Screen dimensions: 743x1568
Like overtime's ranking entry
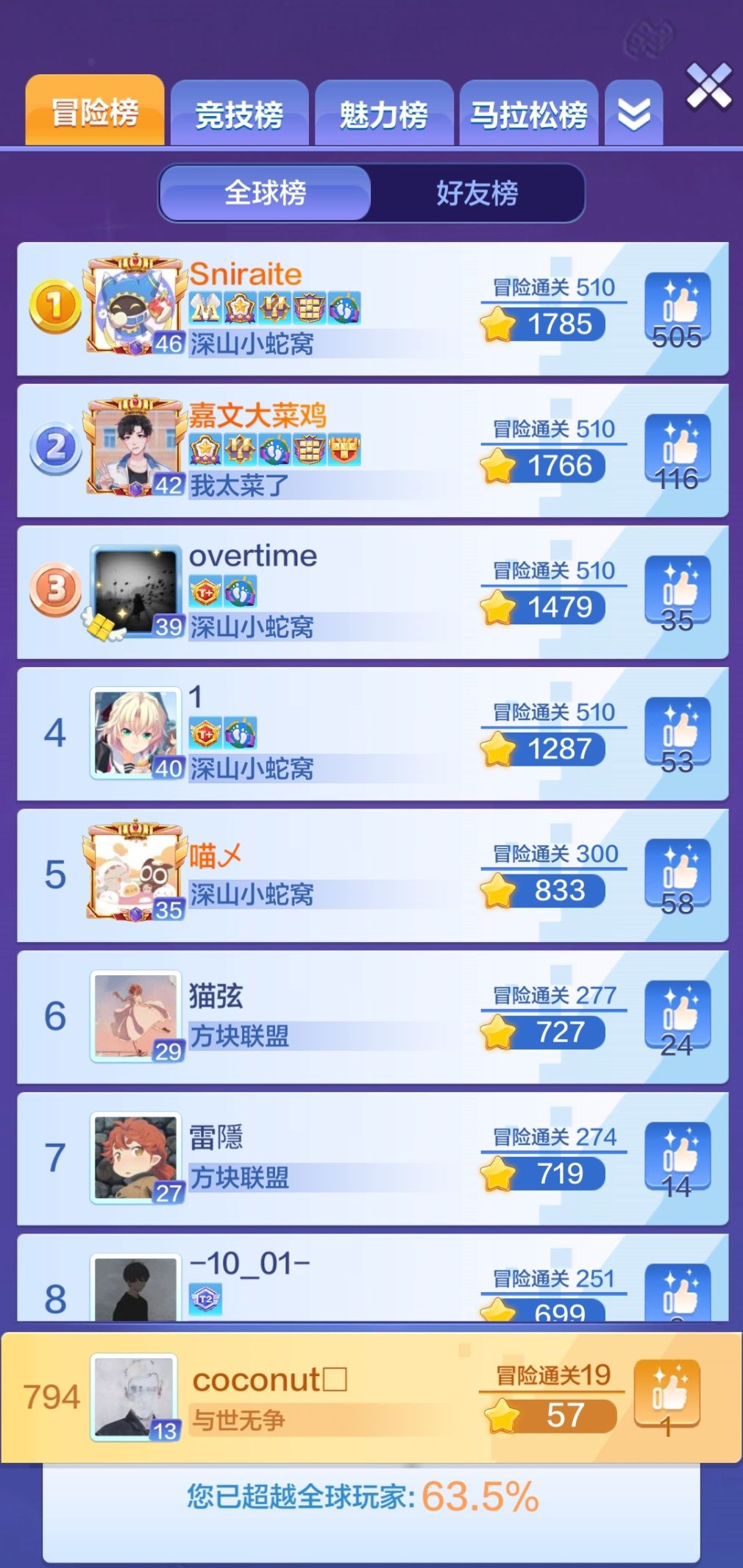click(x=678, y=591)
